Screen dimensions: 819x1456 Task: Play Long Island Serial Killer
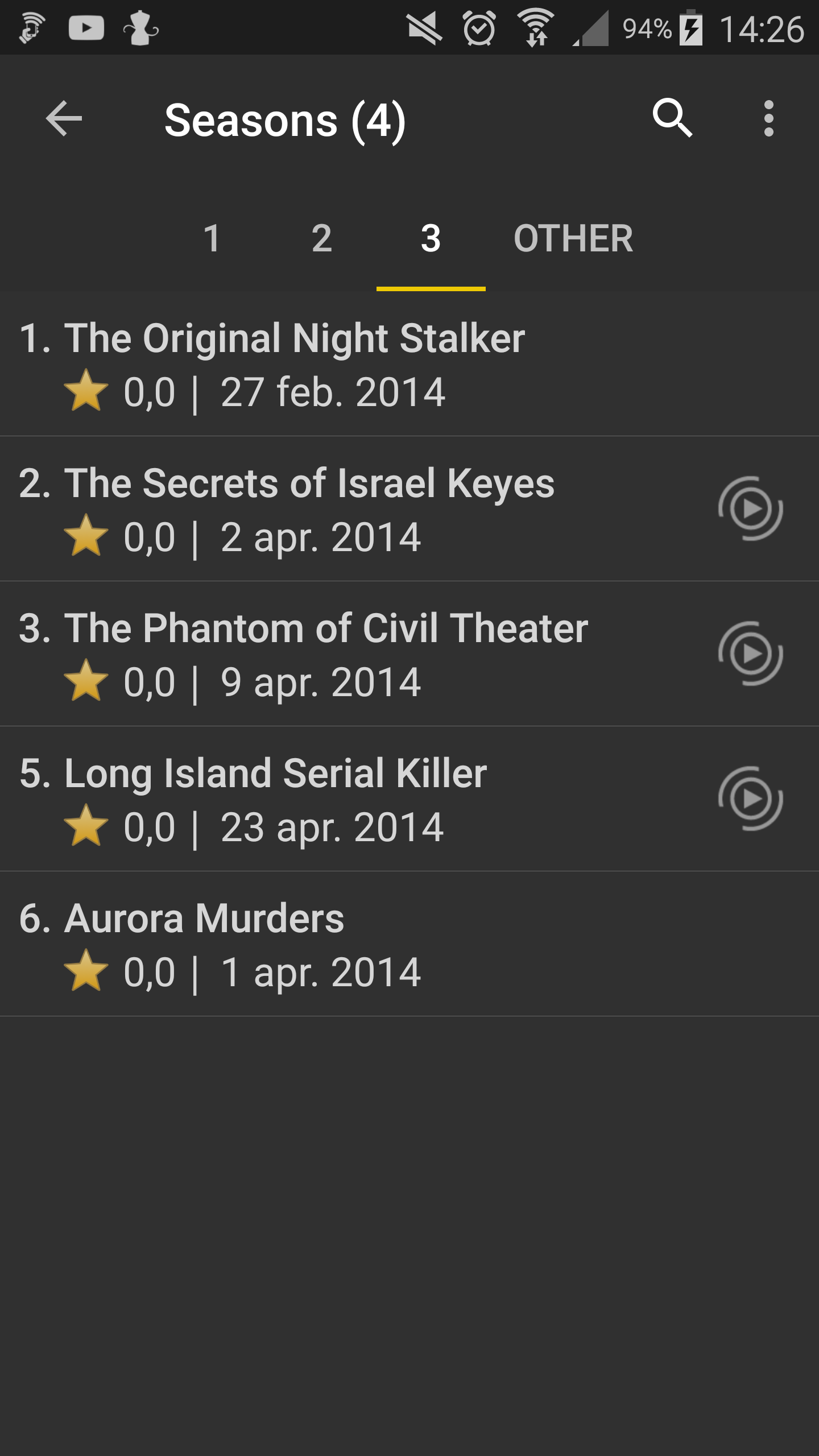[751, 799]
